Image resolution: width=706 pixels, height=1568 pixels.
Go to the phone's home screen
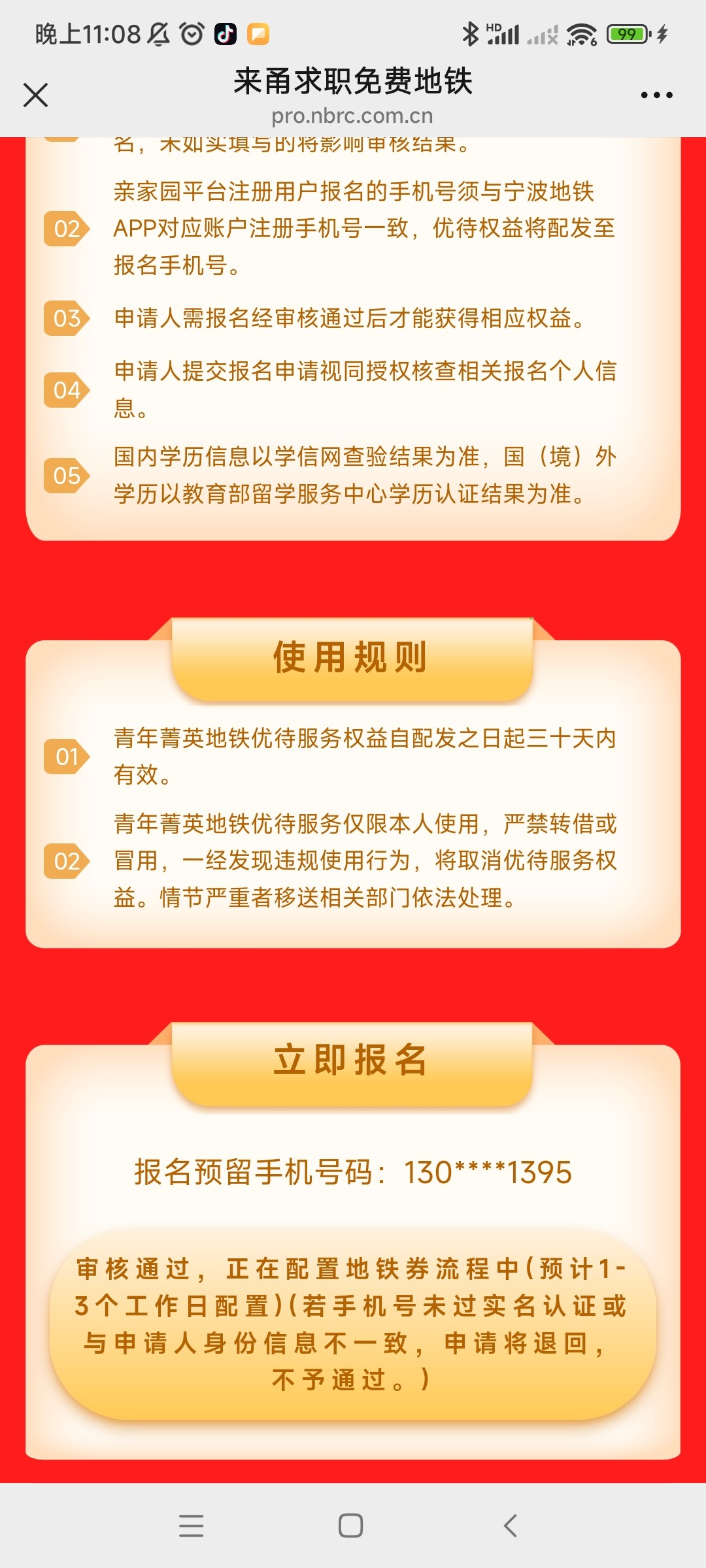pyautogui.click(x=351, y=1526)
